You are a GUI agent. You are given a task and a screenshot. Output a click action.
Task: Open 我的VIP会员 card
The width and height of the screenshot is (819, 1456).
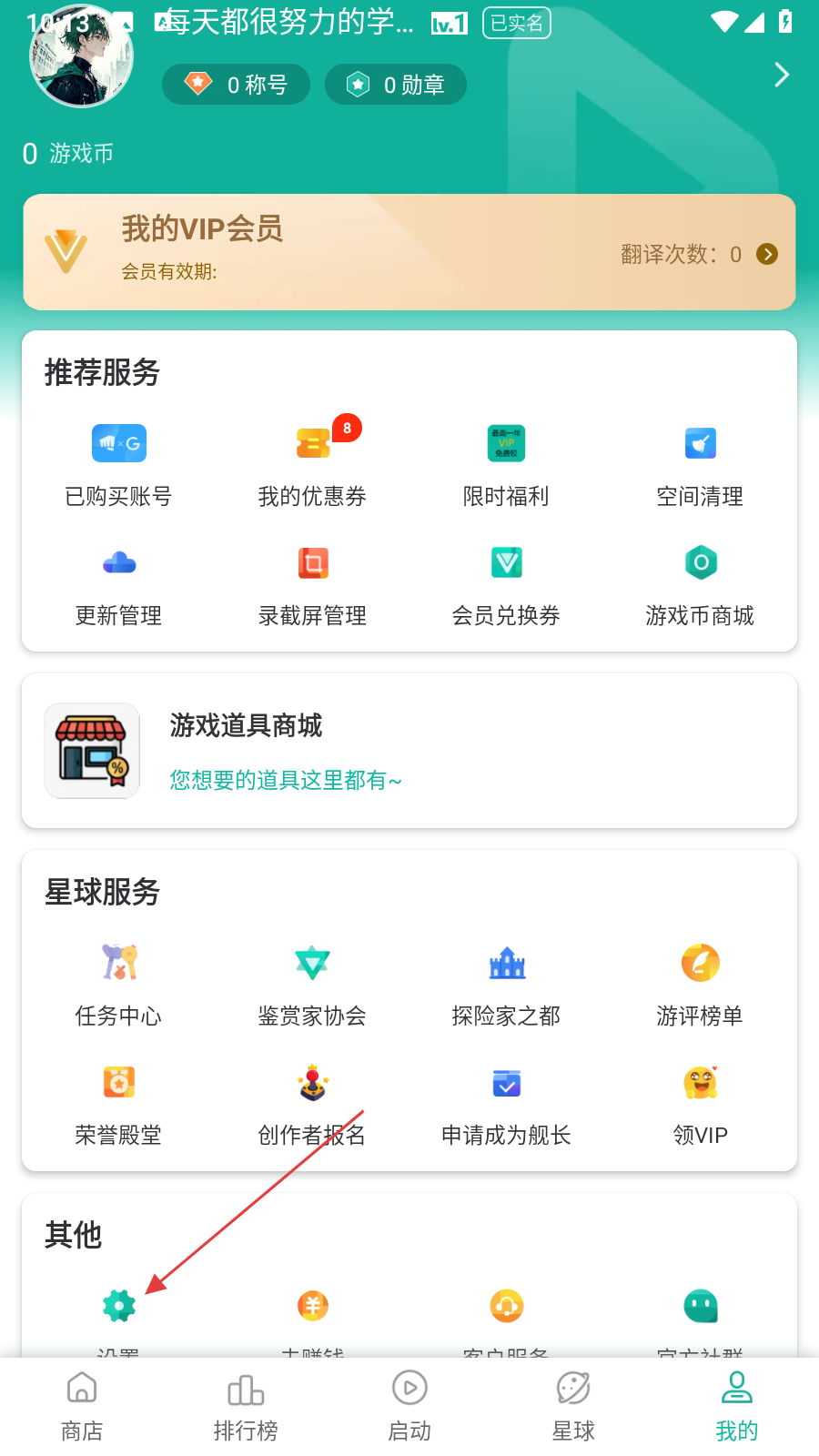pos(409,252)
